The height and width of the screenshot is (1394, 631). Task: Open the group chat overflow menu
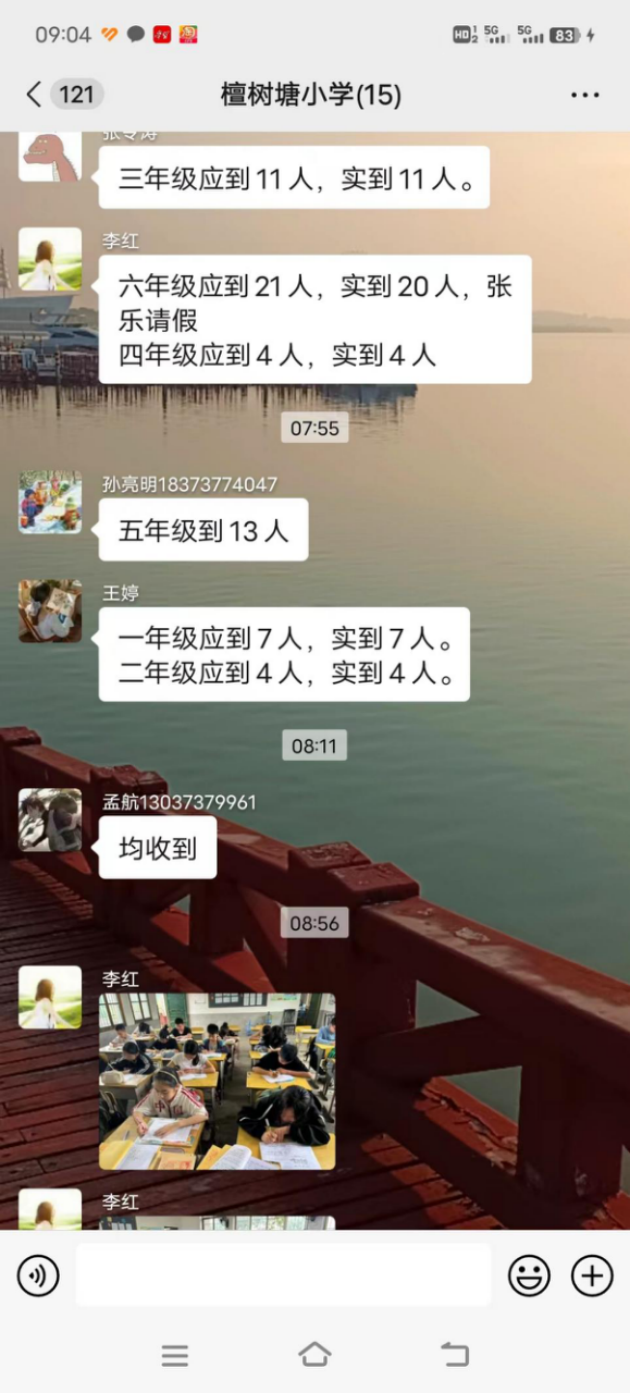point(585,96)
